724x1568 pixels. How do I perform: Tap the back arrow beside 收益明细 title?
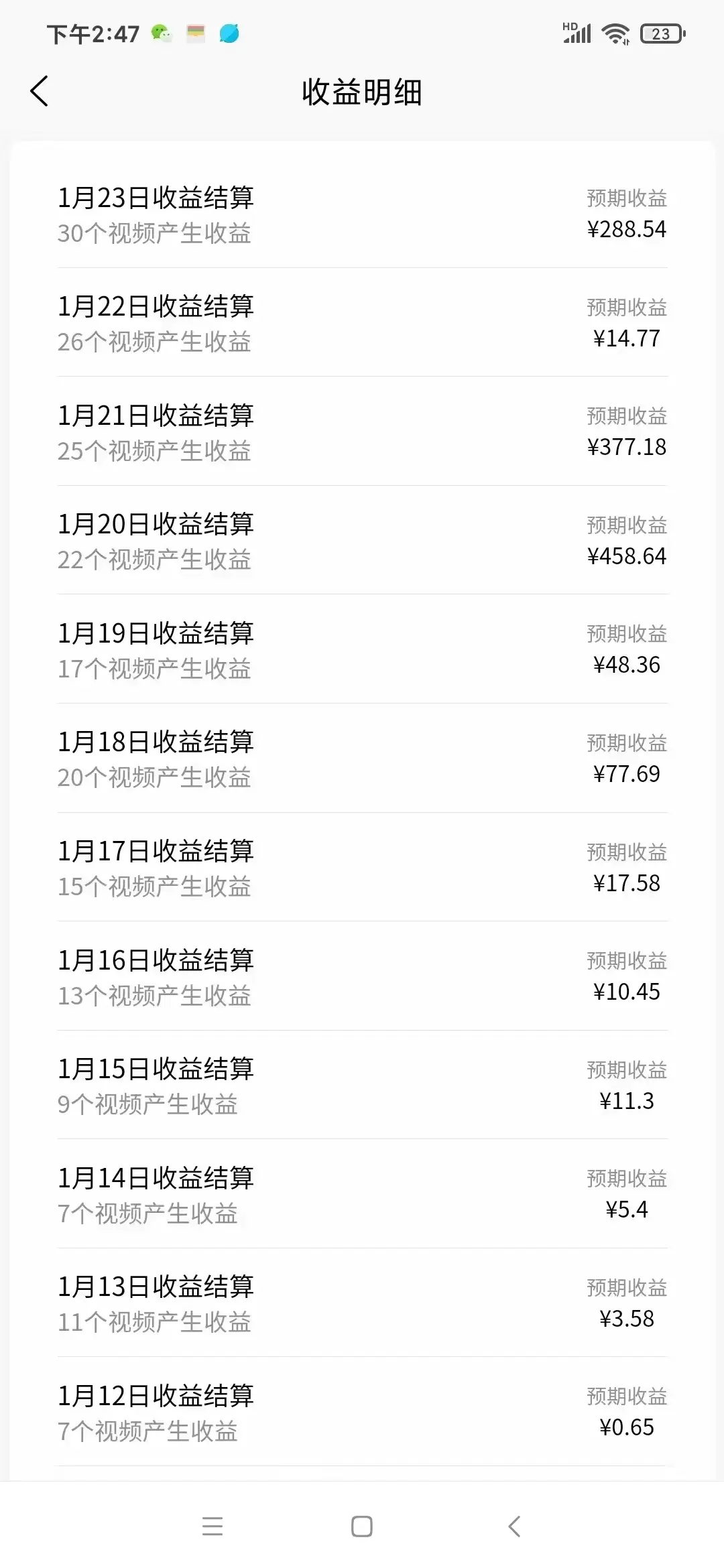coord(40,92)
